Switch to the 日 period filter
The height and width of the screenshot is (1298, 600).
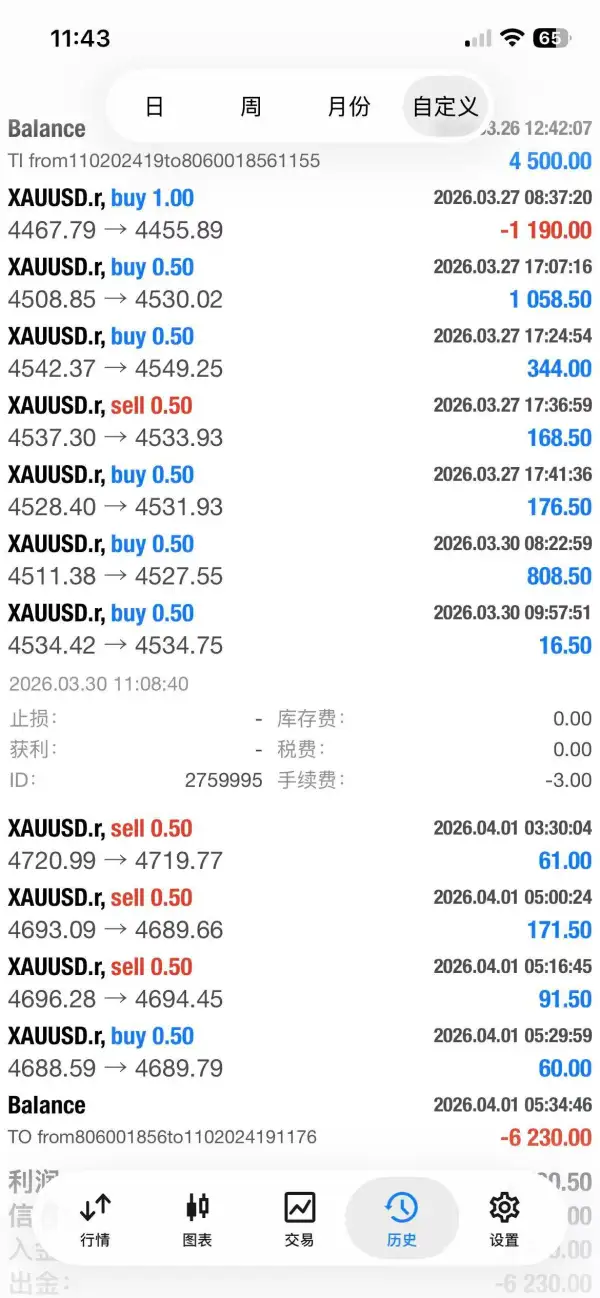[x=154, y=107]
